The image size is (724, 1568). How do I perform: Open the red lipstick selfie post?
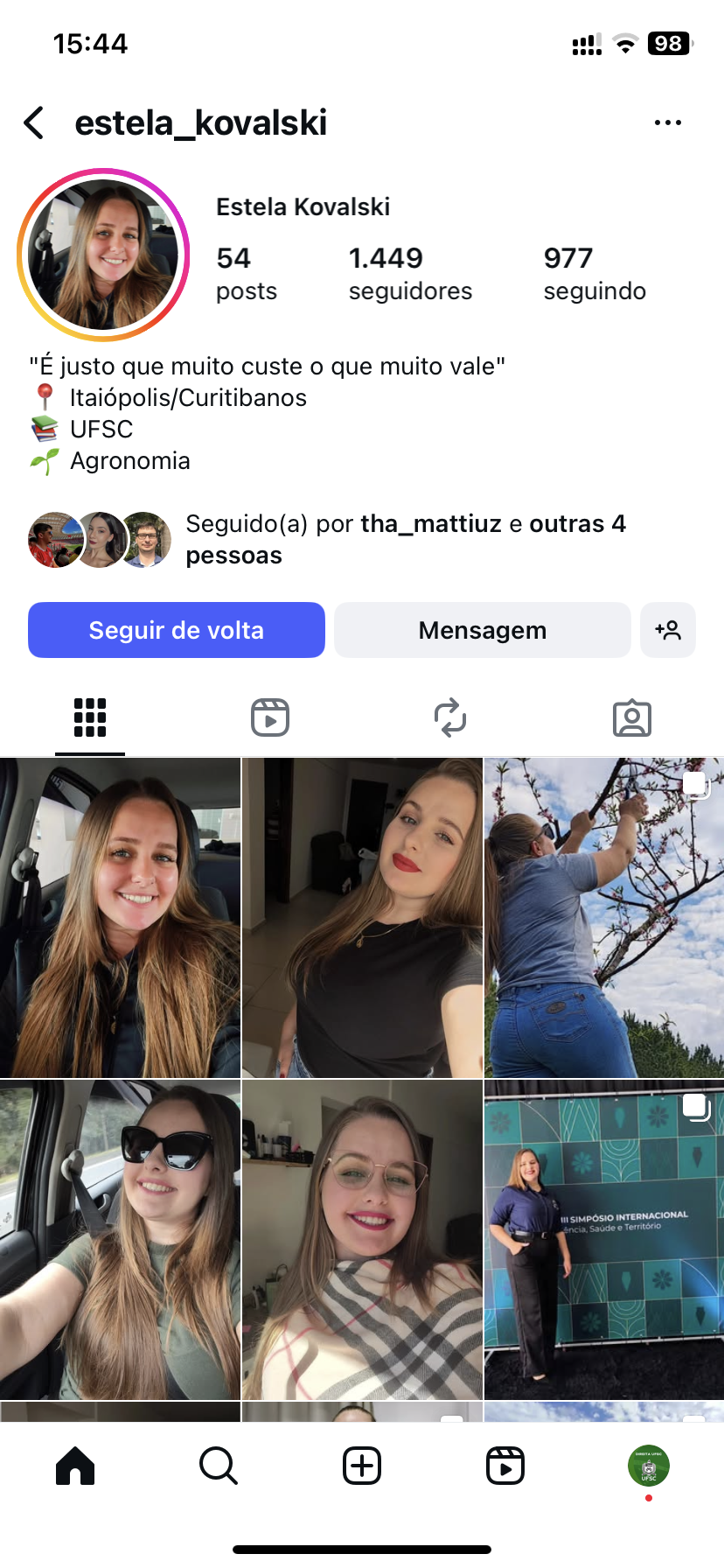coord(362,917)
